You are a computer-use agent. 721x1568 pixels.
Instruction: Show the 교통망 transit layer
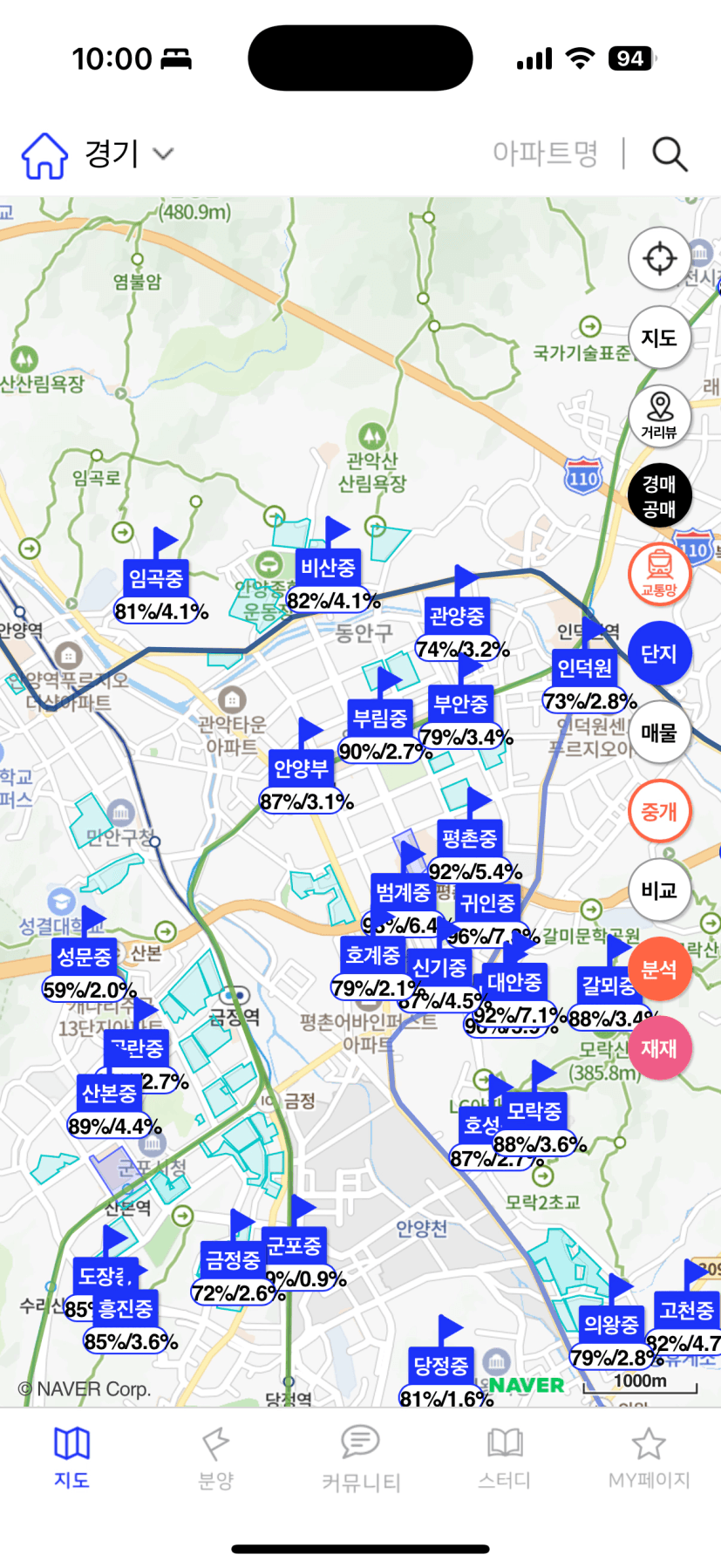660,574
